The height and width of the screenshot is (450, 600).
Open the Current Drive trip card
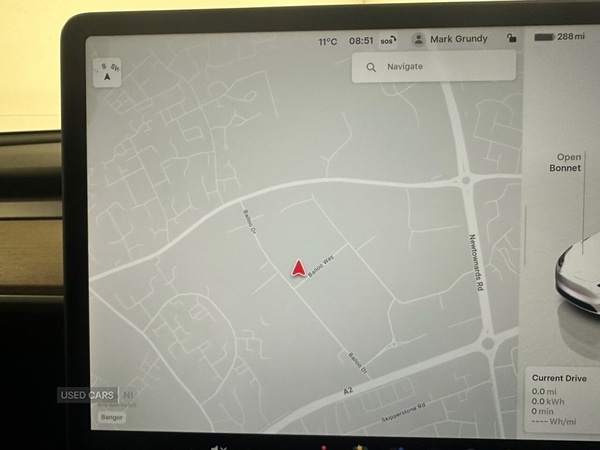561,398
